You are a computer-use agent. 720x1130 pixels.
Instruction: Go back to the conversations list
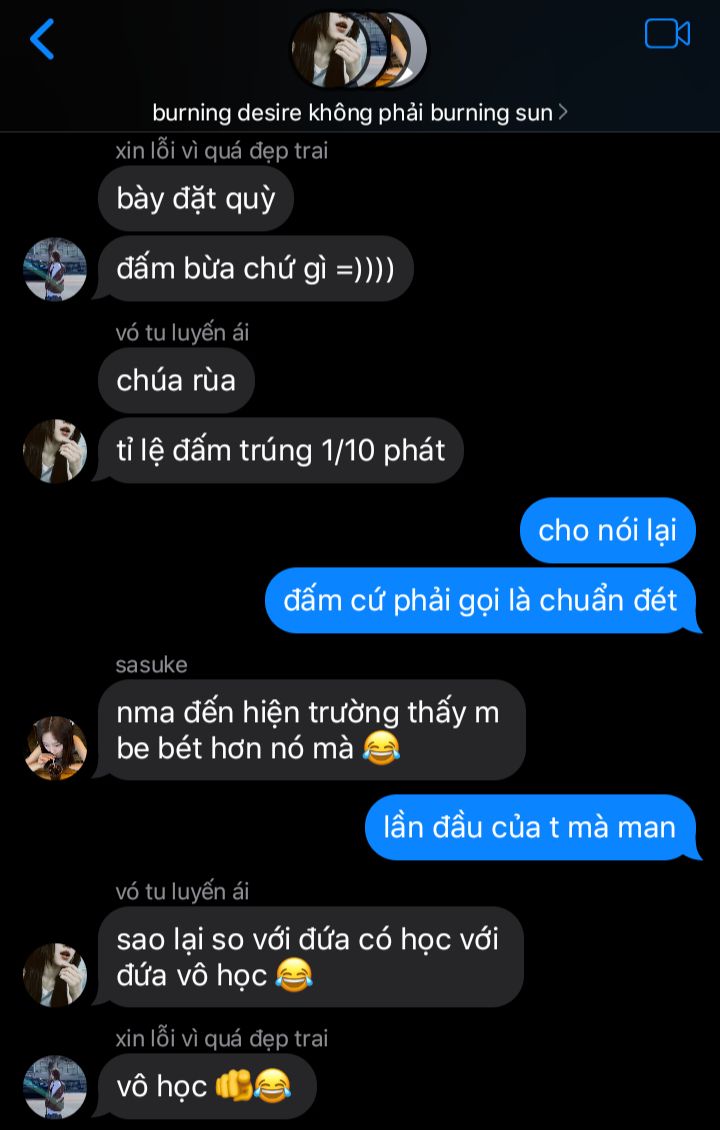point(42,39)
